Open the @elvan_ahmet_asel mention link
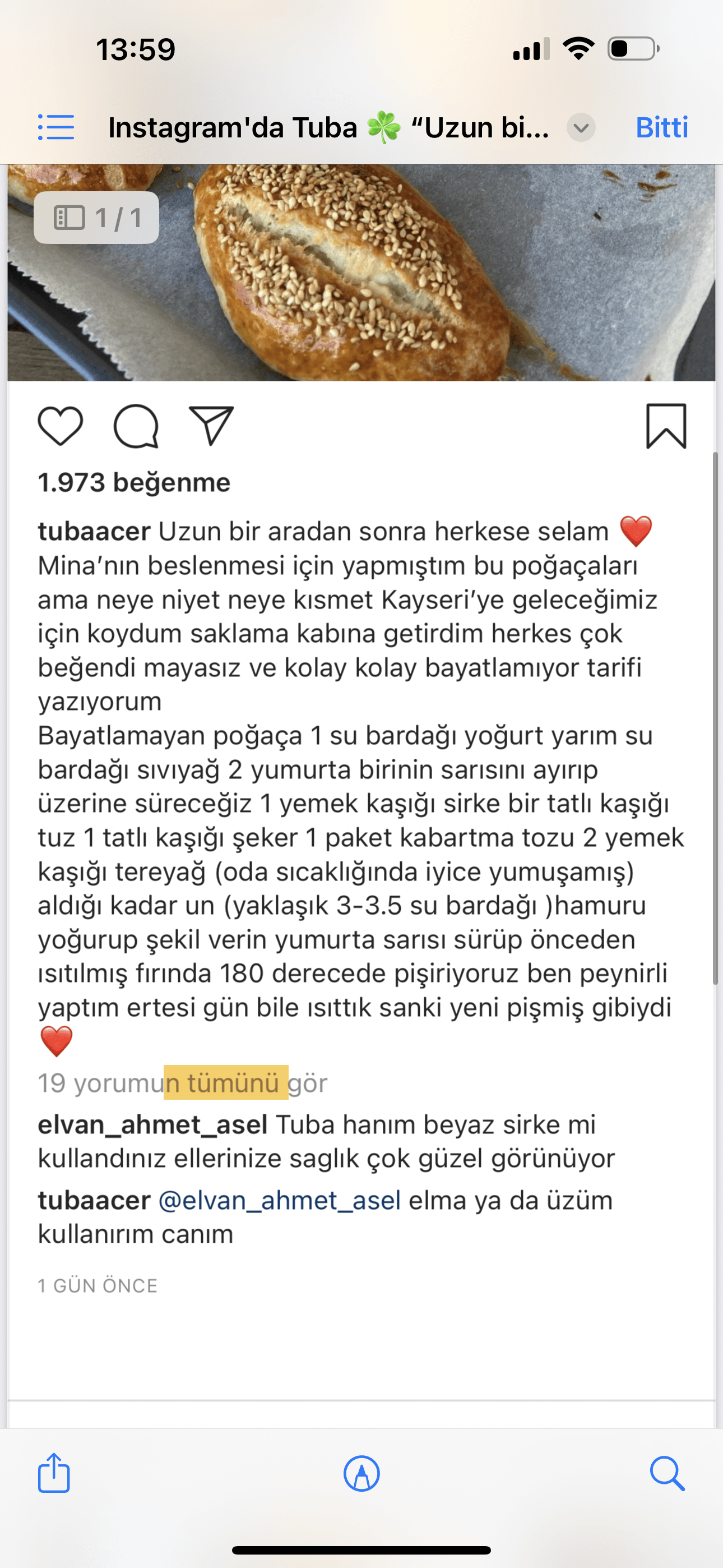The height and width of the screenshot is (1568, 723). [279, 1200]
